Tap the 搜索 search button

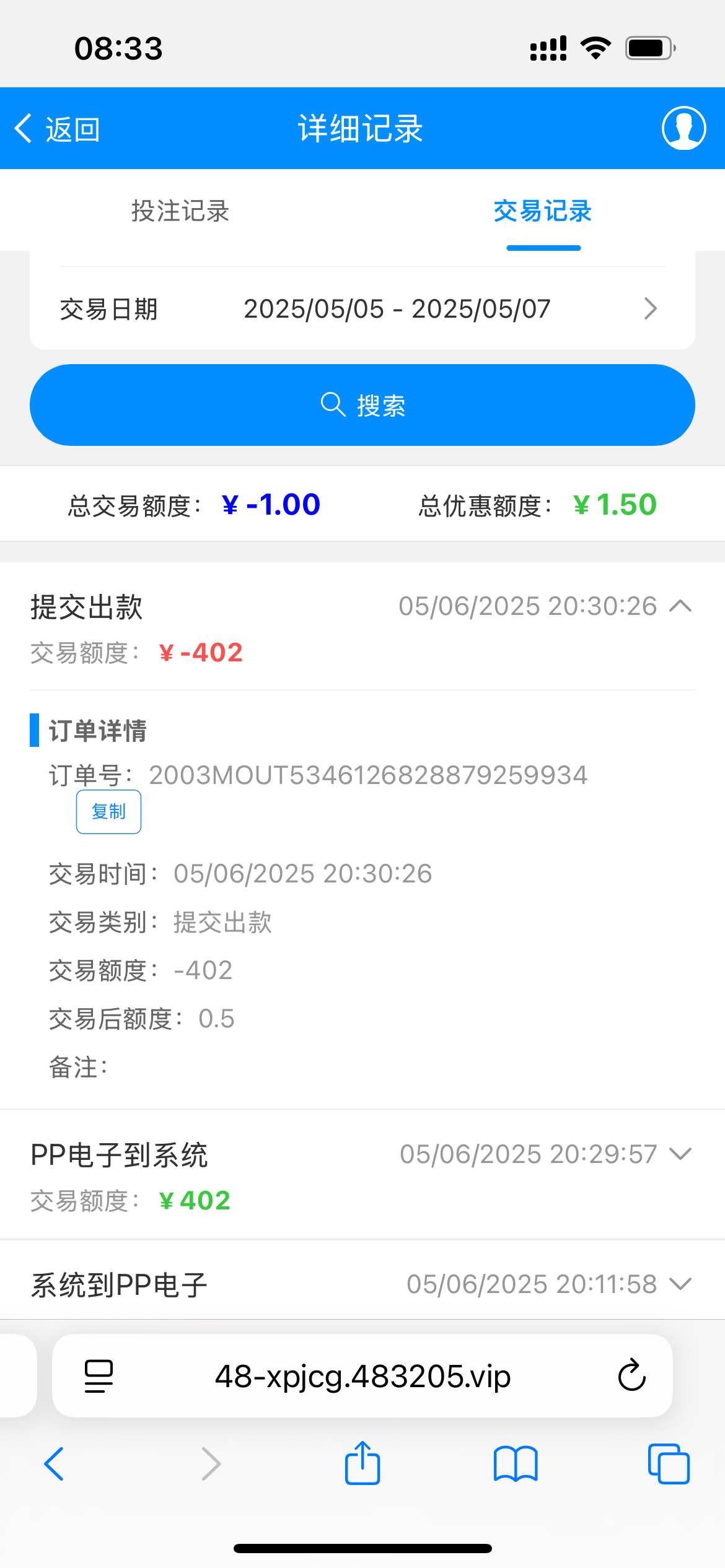coord(362,405)
